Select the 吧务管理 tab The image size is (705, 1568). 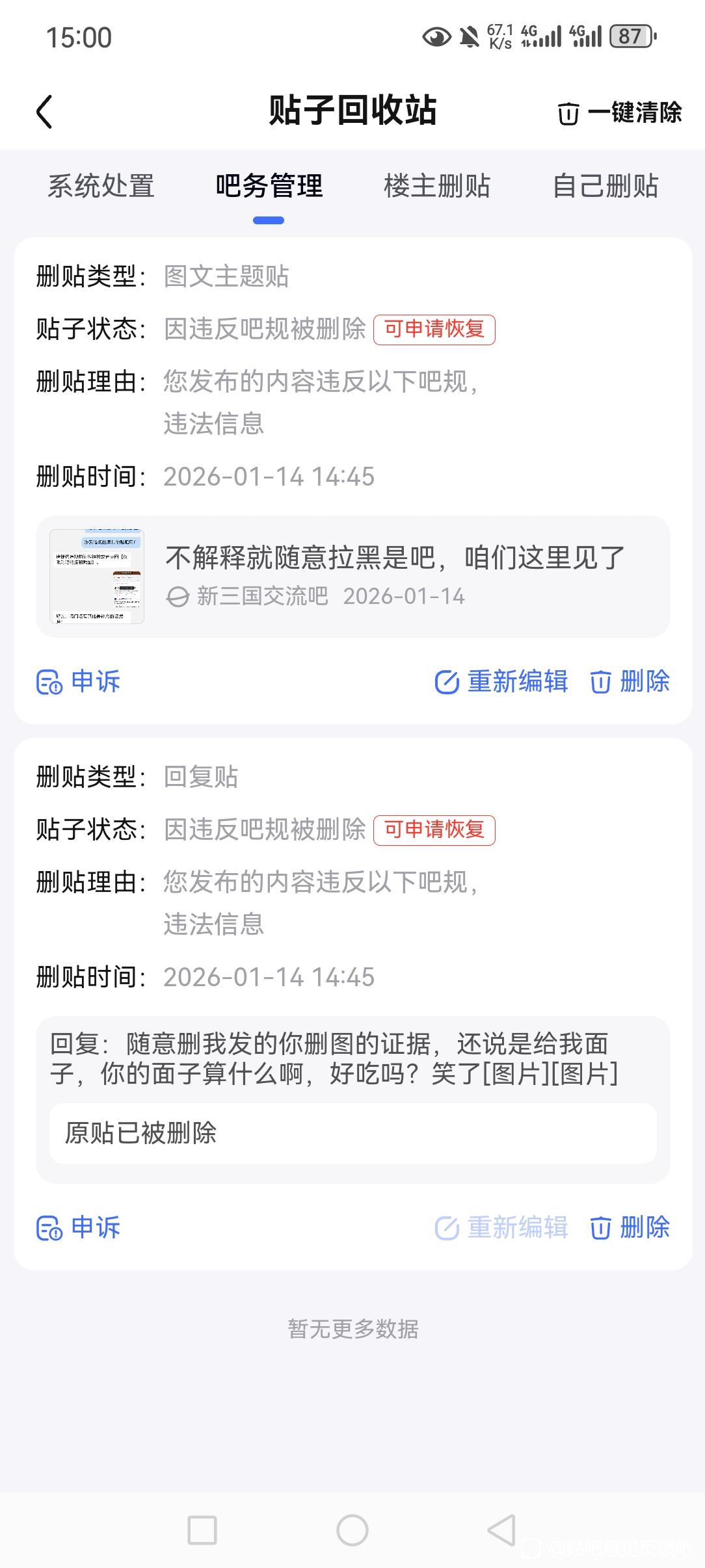pos(269,186)
